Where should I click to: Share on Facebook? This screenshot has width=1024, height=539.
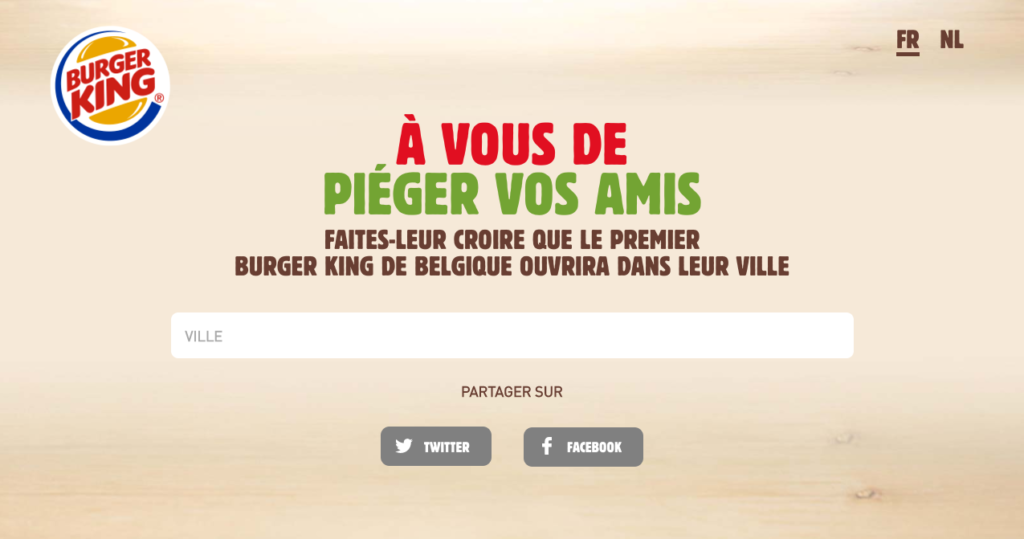[x=583, y=447]
